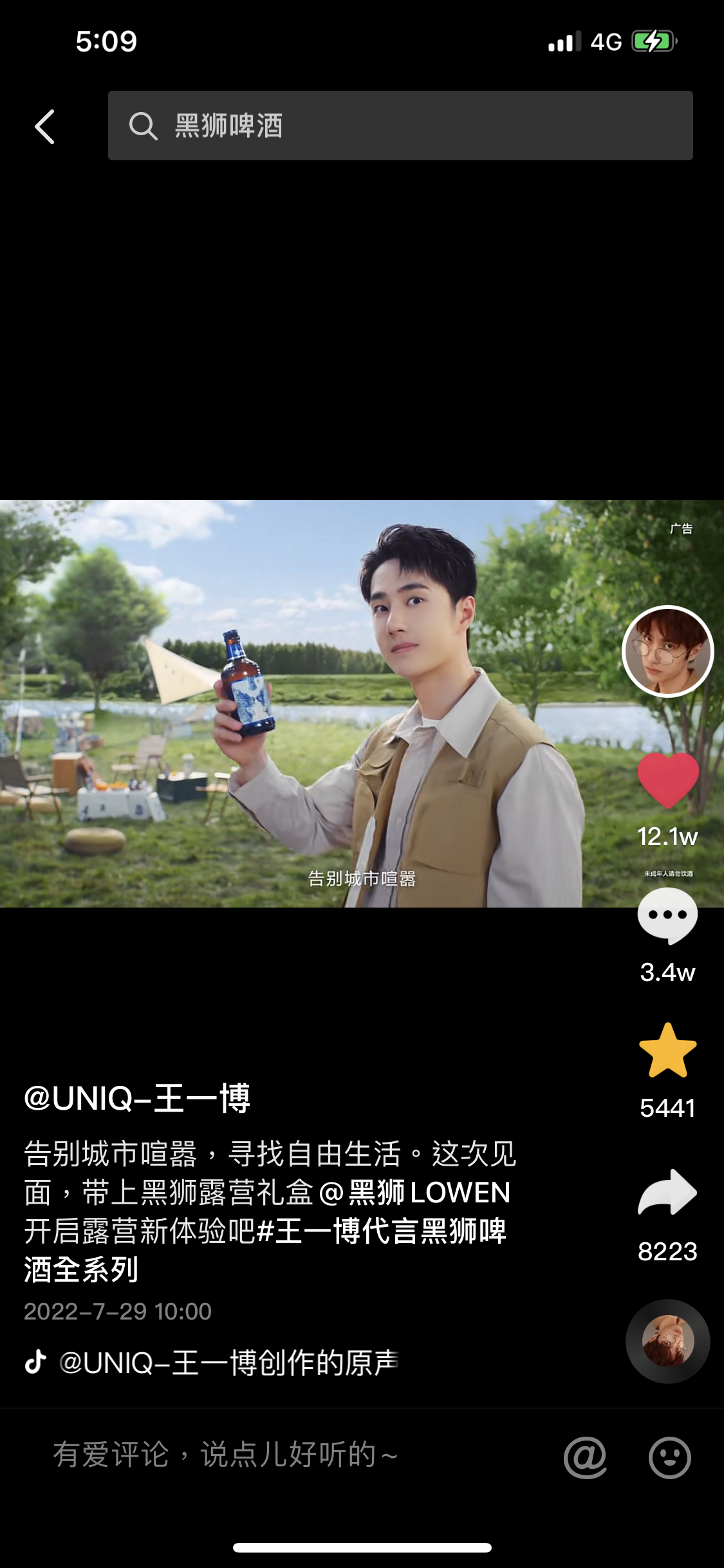The height and width of the screenshot is (1568, 724).
Task: Open the @黑狮LOWEN mention
Action: [x=414, y=1193]
